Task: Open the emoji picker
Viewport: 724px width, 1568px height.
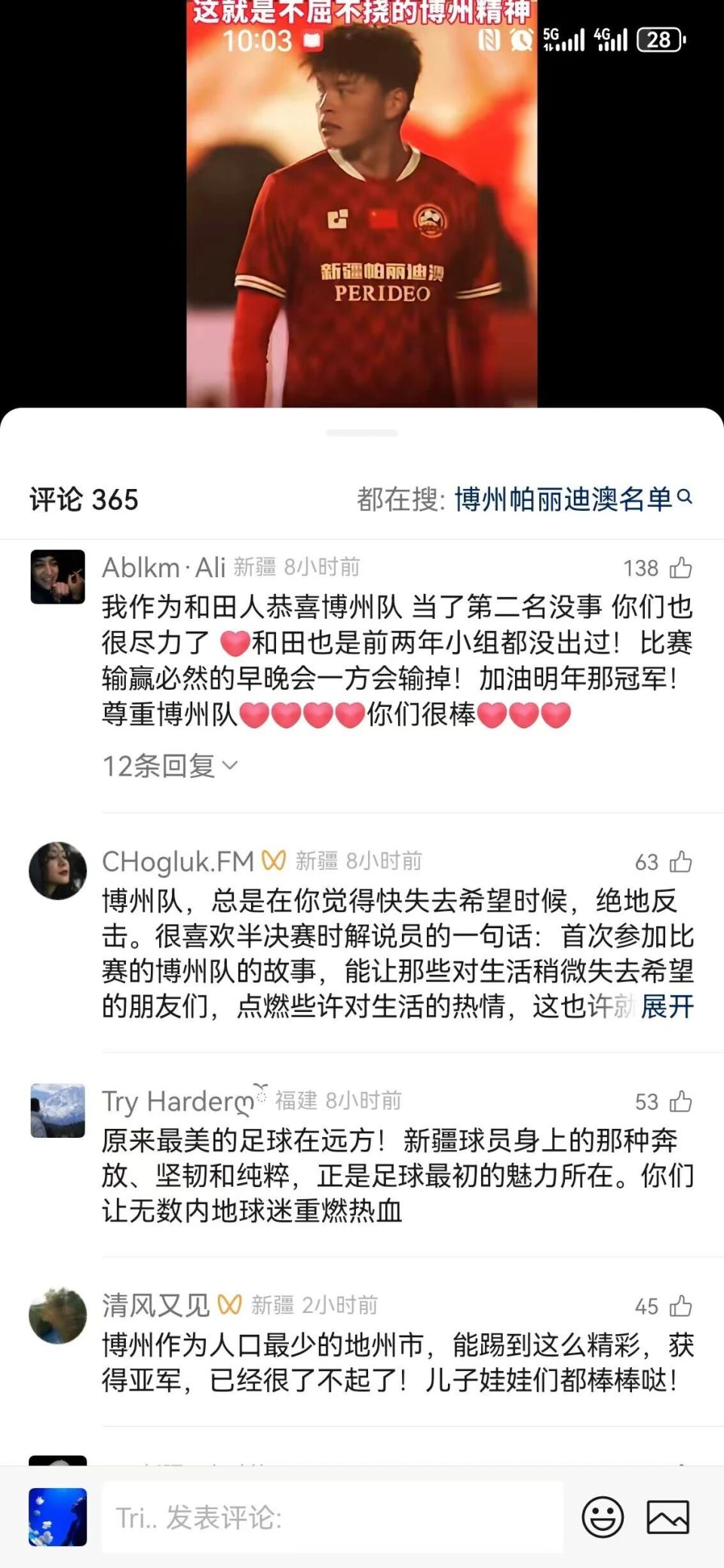Action: [x=603, y=1517]
